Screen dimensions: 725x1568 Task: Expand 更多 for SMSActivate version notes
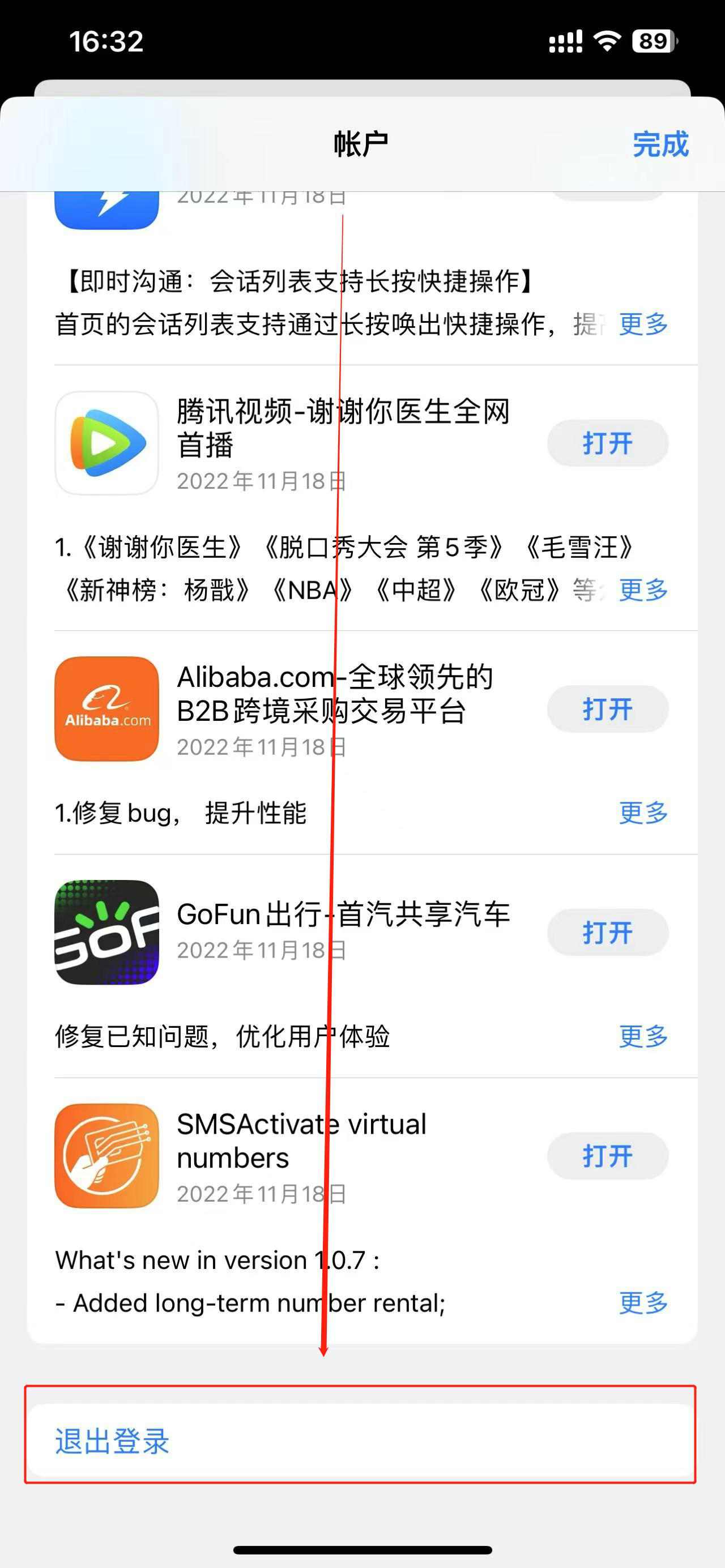click(x=643, y=1302)
